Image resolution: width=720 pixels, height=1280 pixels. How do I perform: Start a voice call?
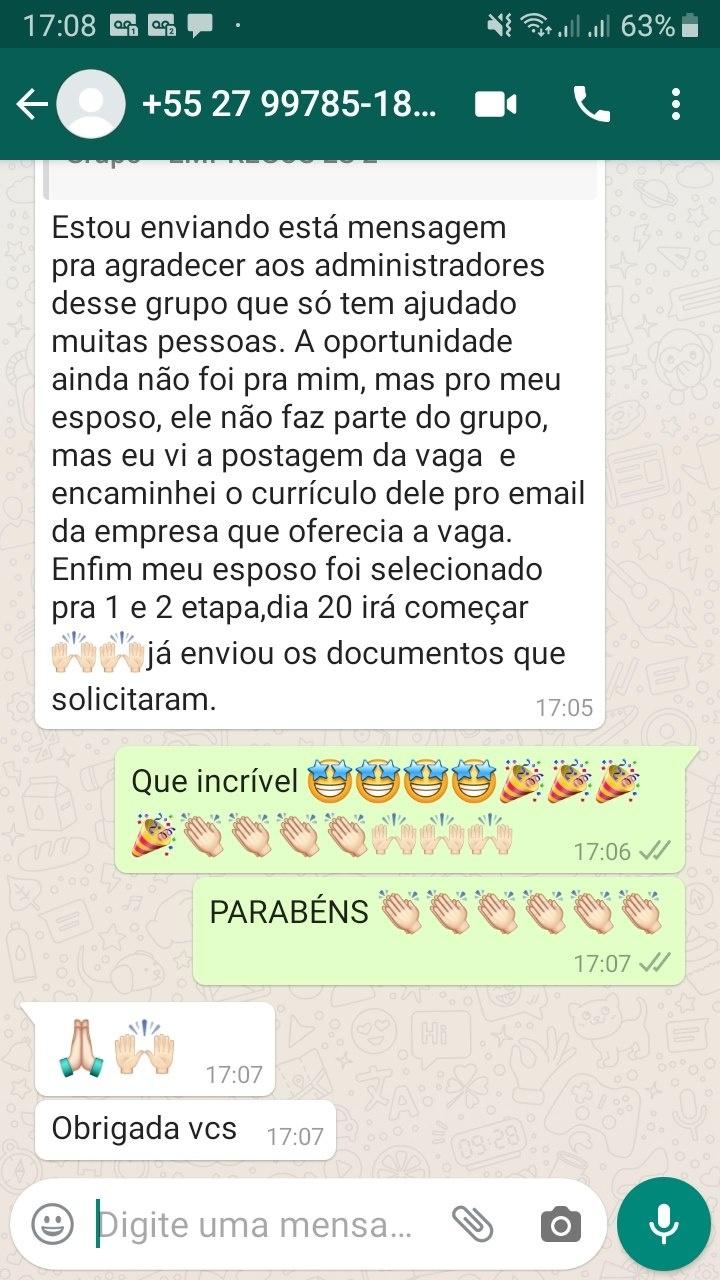(x=591, y=105)
